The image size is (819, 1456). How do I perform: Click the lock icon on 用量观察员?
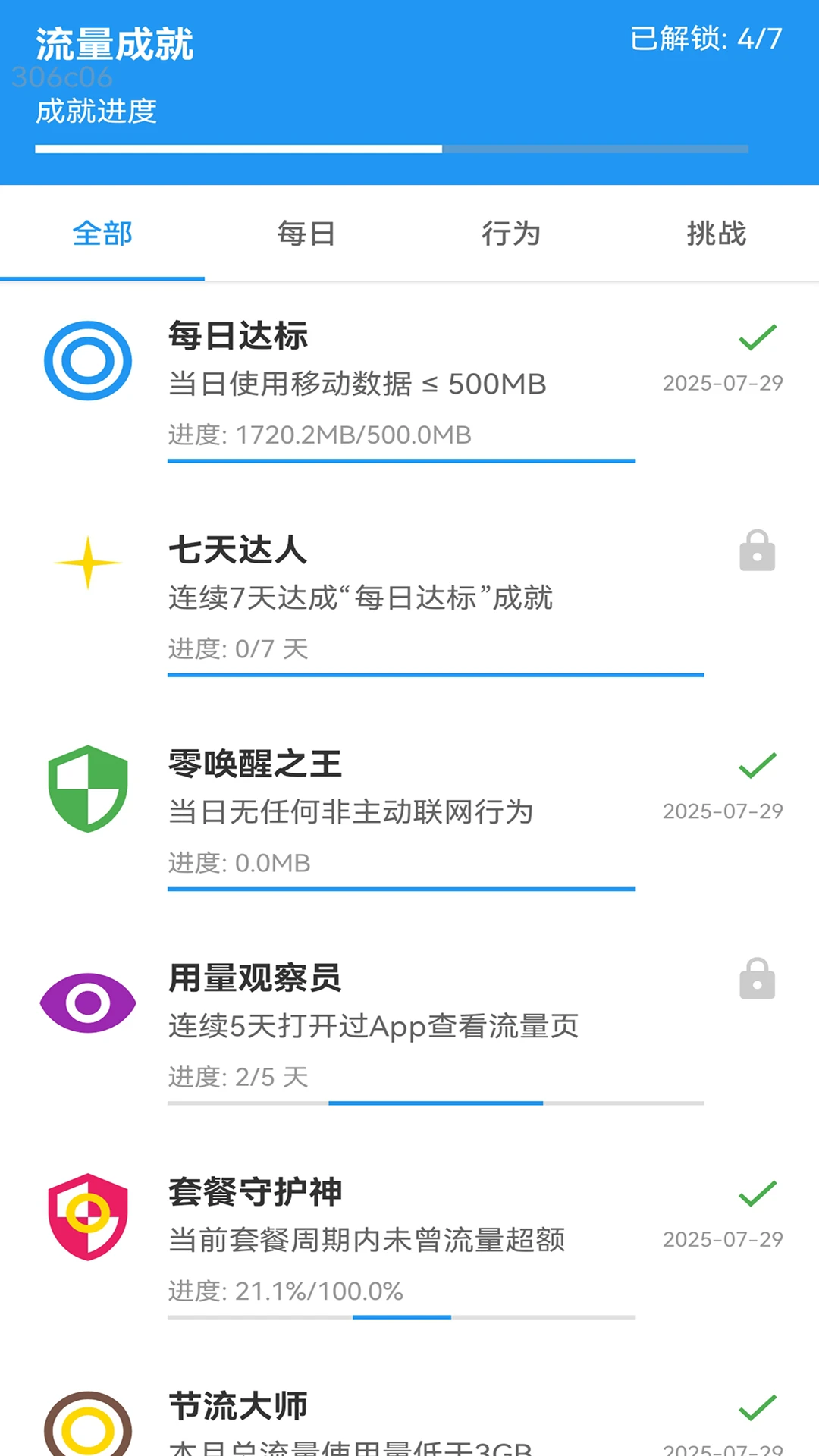[x=756, y=979]
